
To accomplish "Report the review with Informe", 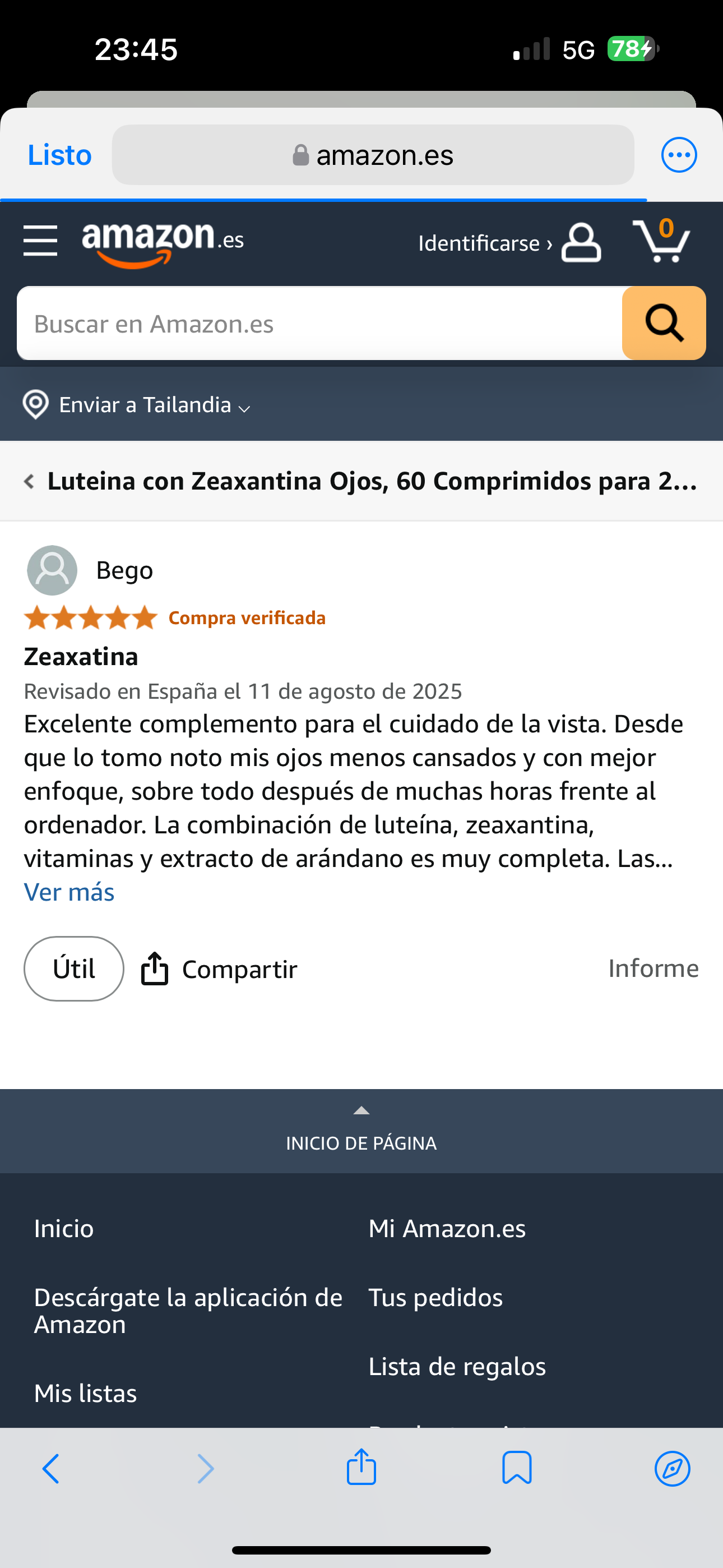I will 653,969.
